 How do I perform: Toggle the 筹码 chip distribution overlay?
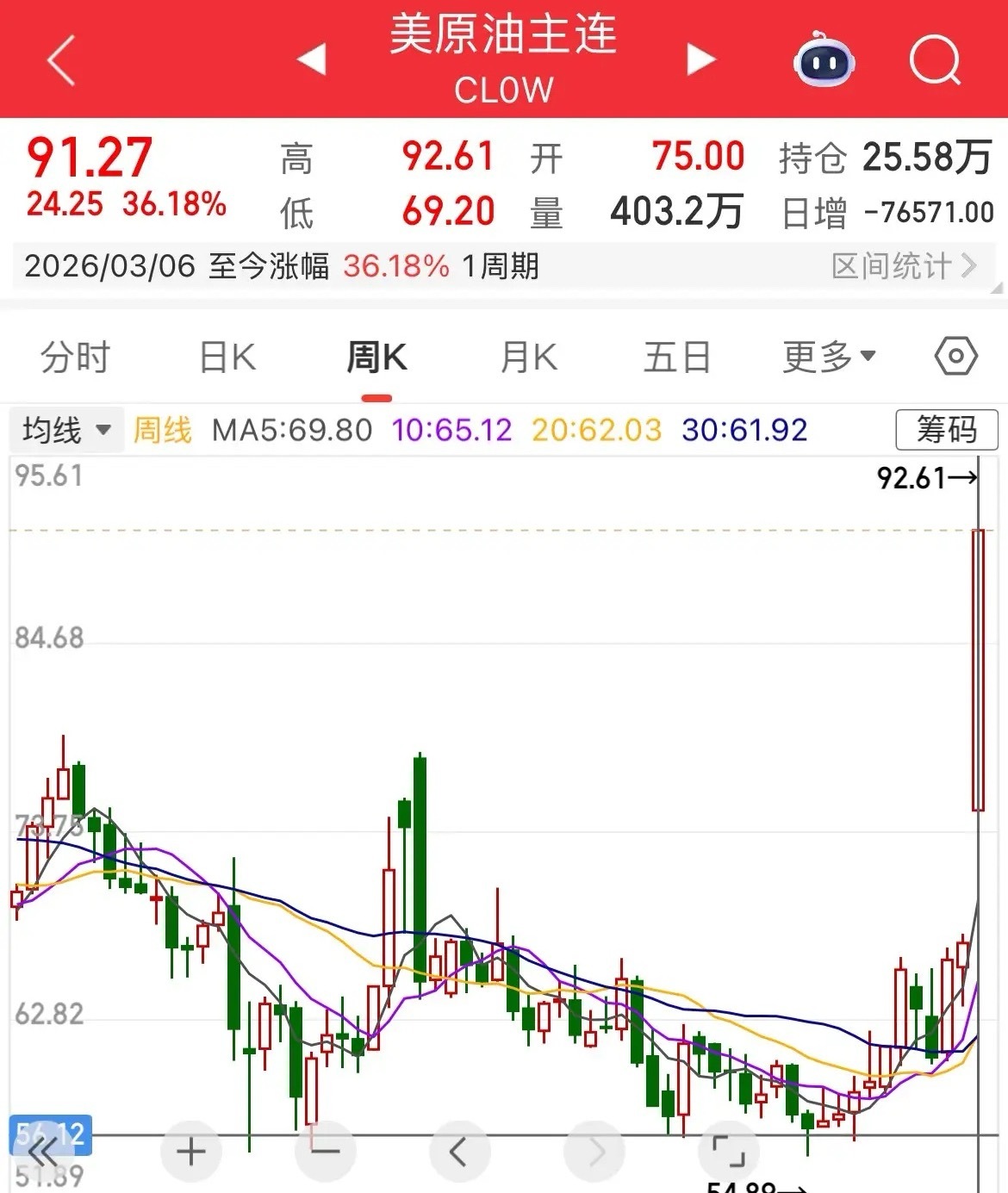[x=947, y=429]
